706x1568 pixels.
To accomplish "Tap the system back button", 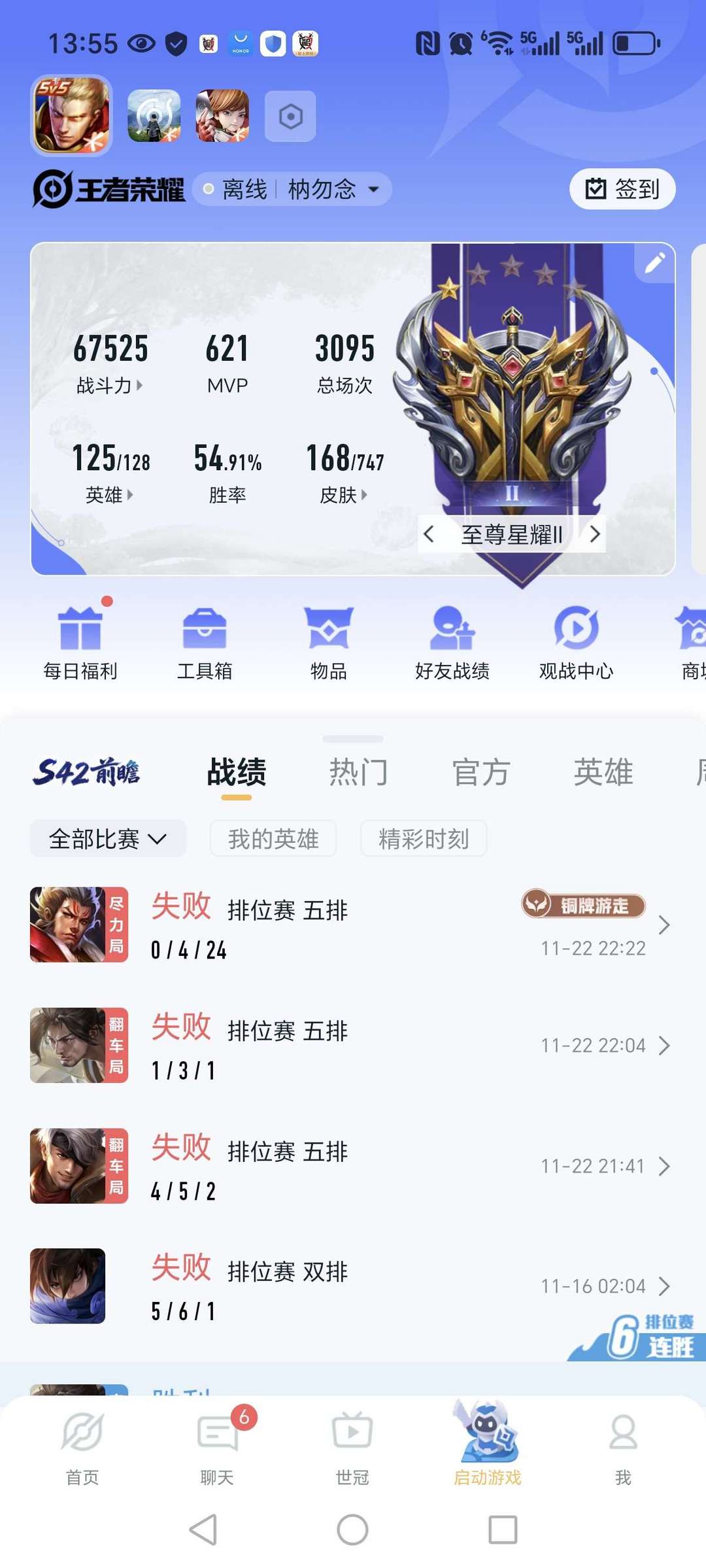I will (203, 1530).
